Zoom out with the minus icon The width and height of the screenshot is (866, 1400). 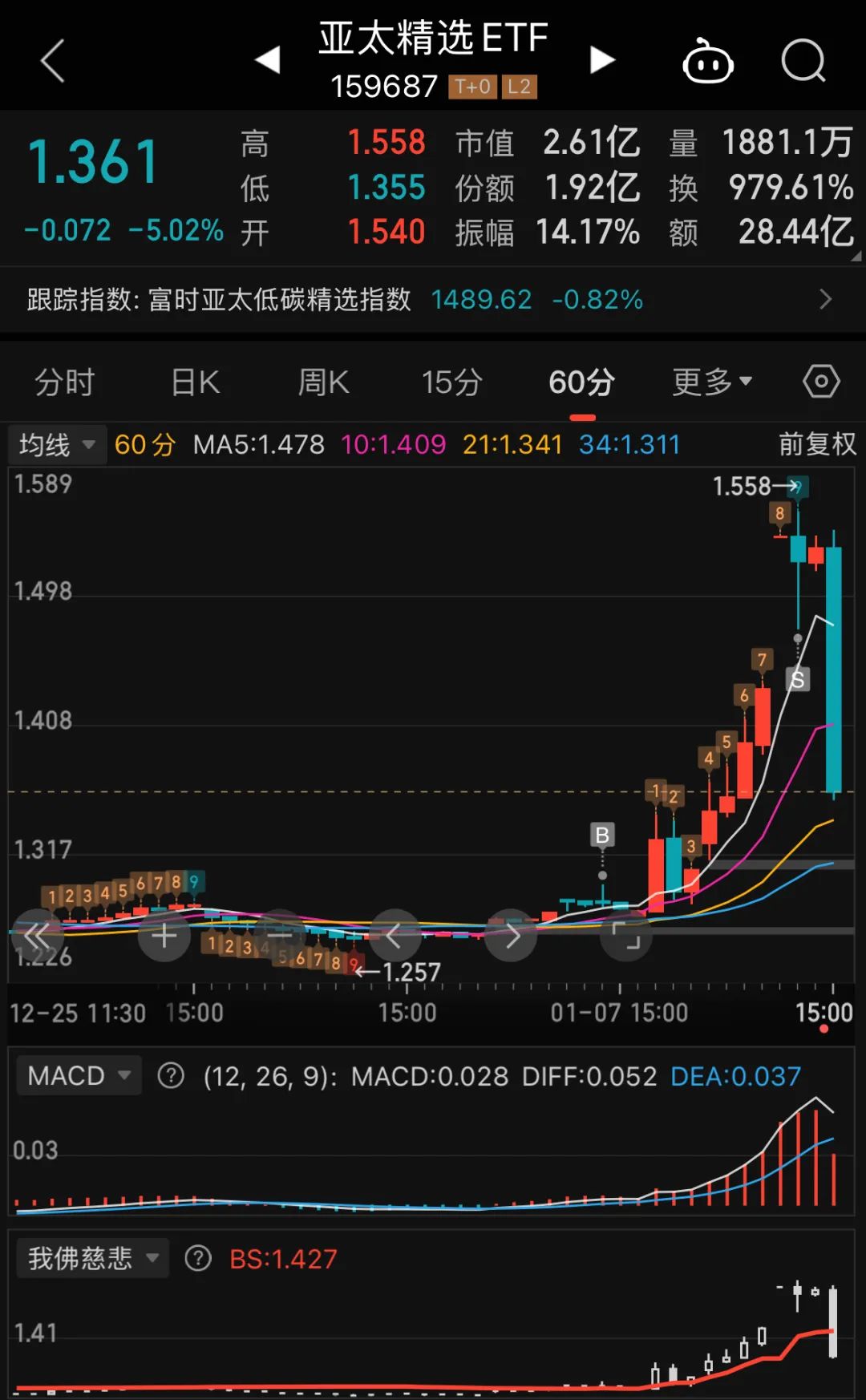point(281,936)
